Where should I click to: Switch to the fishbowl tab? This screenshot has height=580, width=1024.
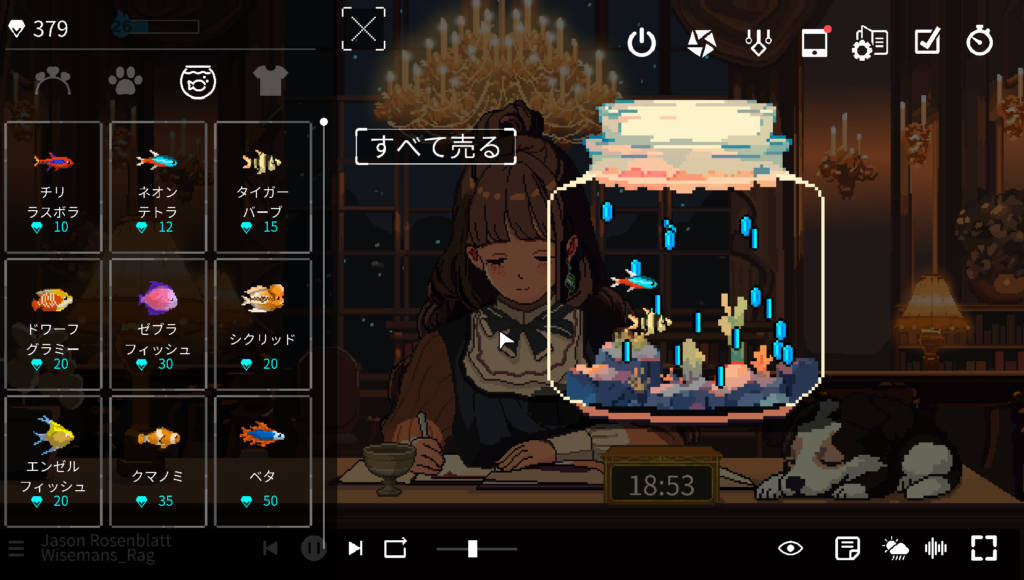(x=198, y=81)
